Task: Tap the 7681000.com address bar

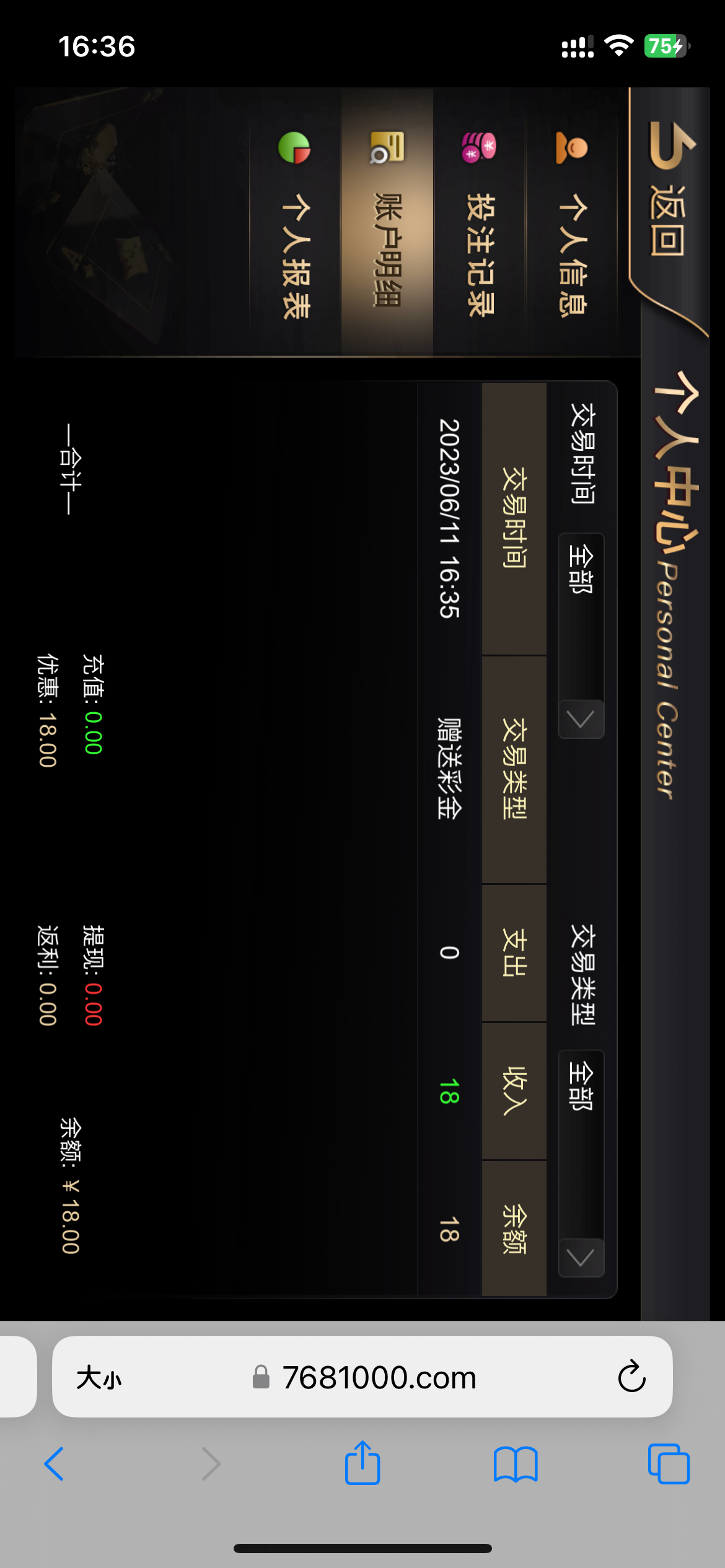Action: pyautogui.click(x=378, y=1378)
